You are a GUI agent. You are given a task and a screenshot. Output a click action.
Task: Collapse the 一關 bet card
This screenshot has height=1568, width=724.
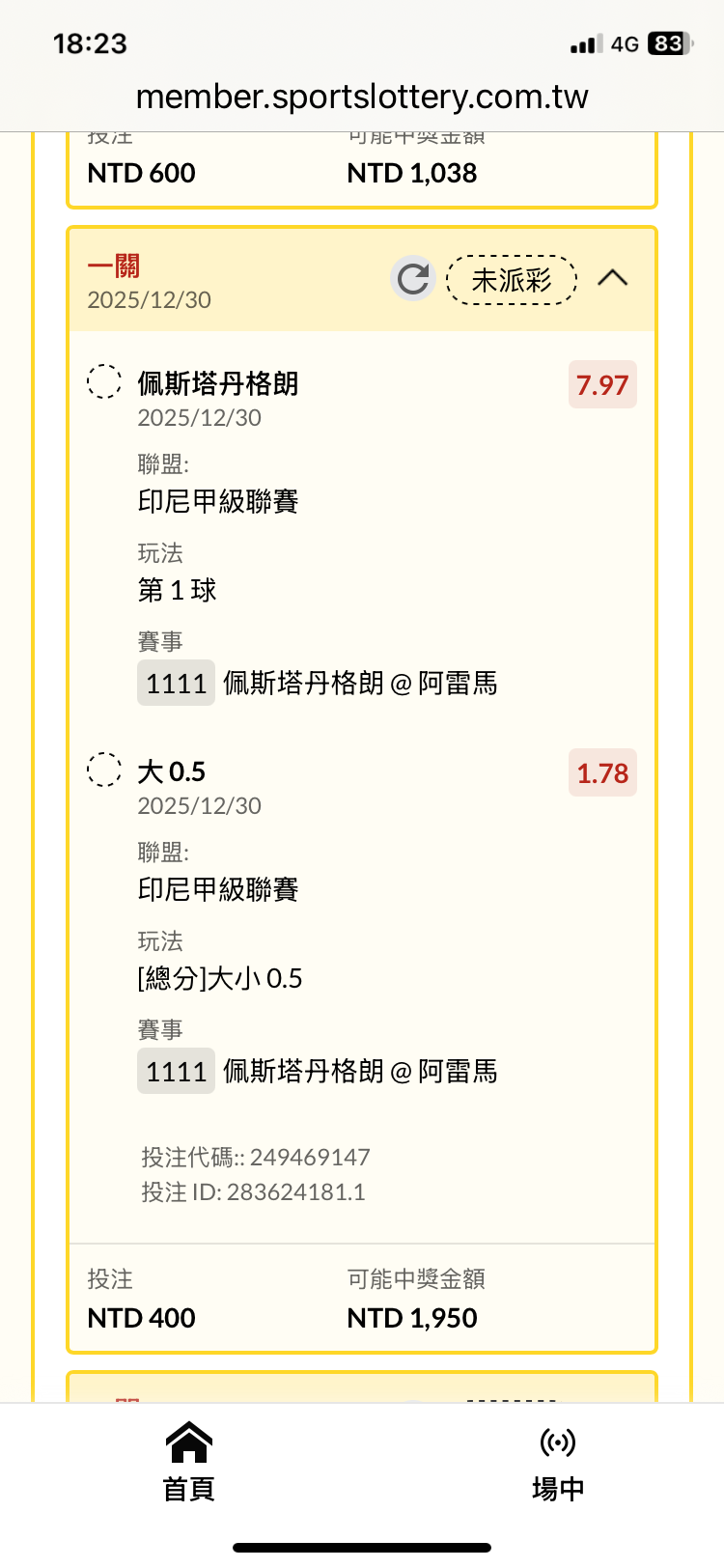[612, 279]
